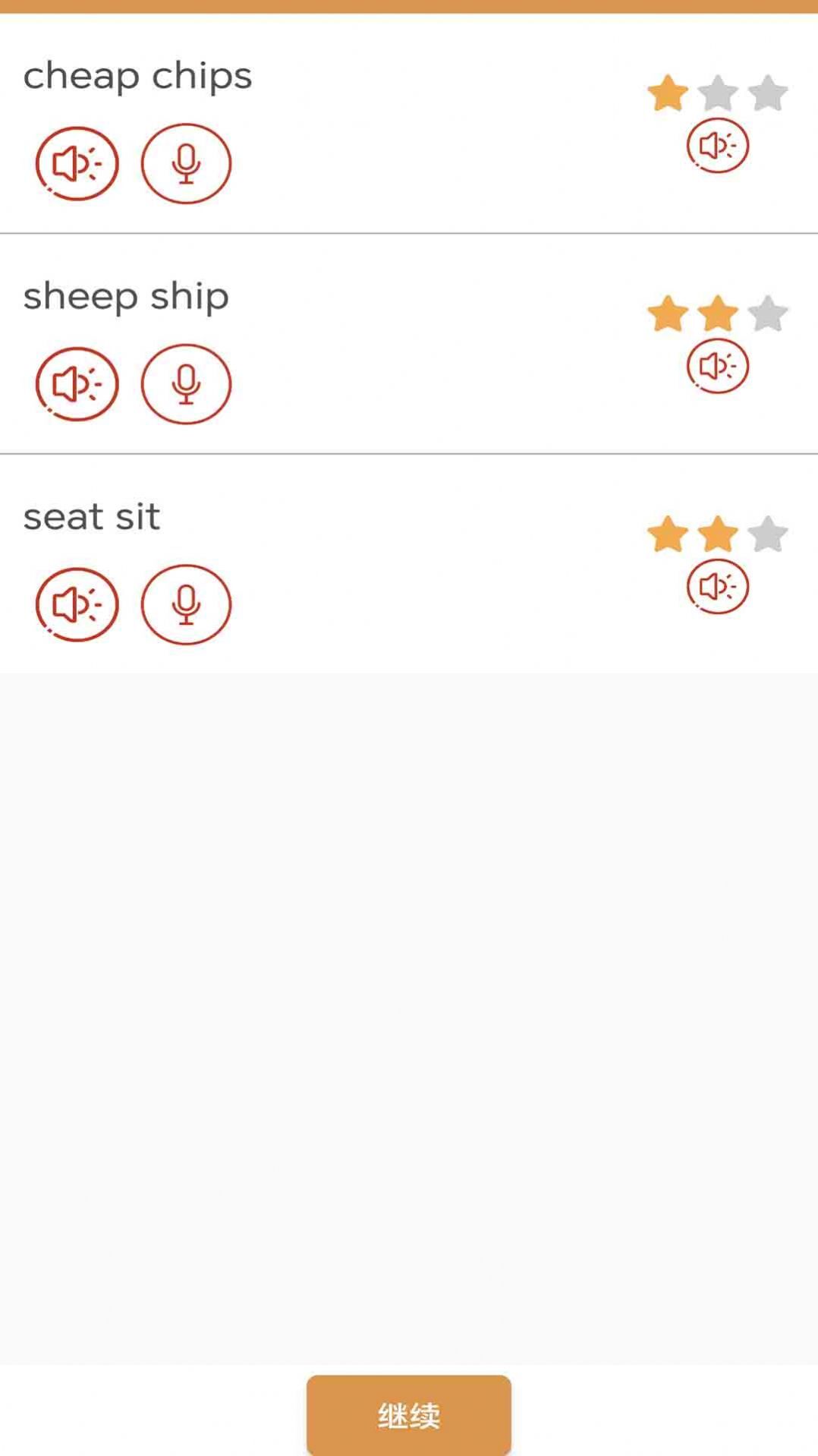Tap the seat sit word pair label
The image size is (818, 1456).
pos(91,516)
